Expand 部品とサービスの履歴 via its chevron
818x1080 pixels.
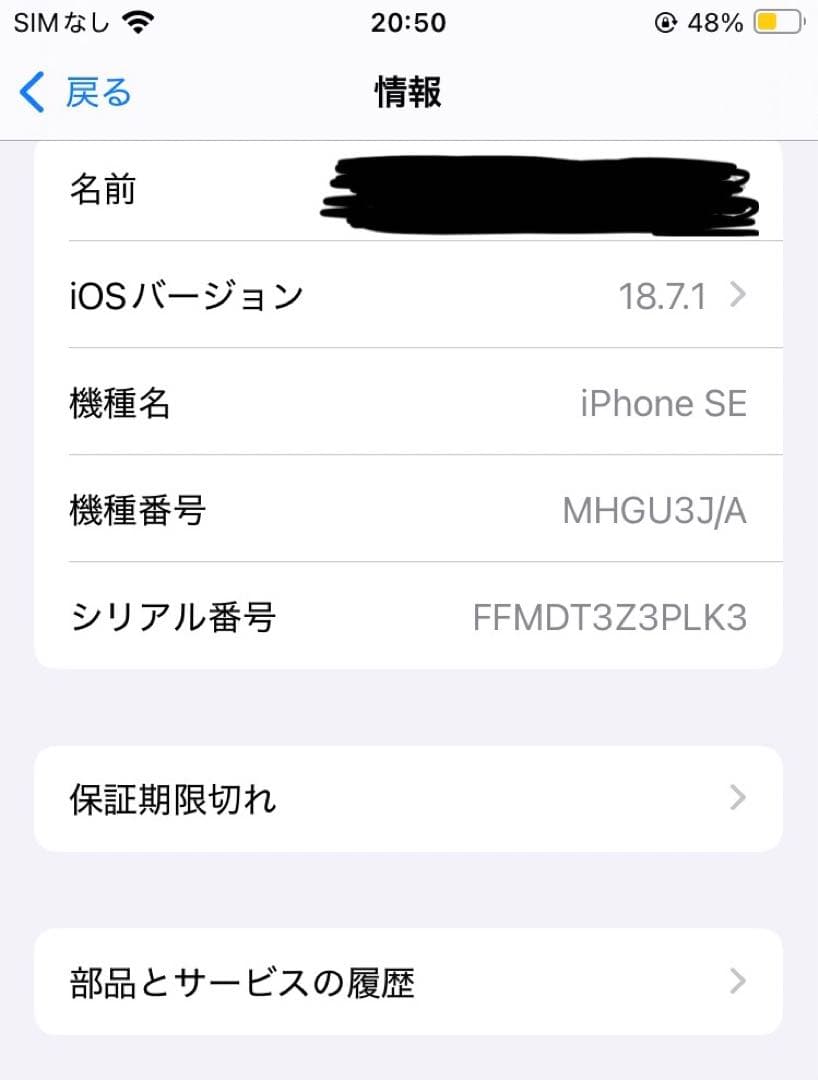(x=738, y=981)
